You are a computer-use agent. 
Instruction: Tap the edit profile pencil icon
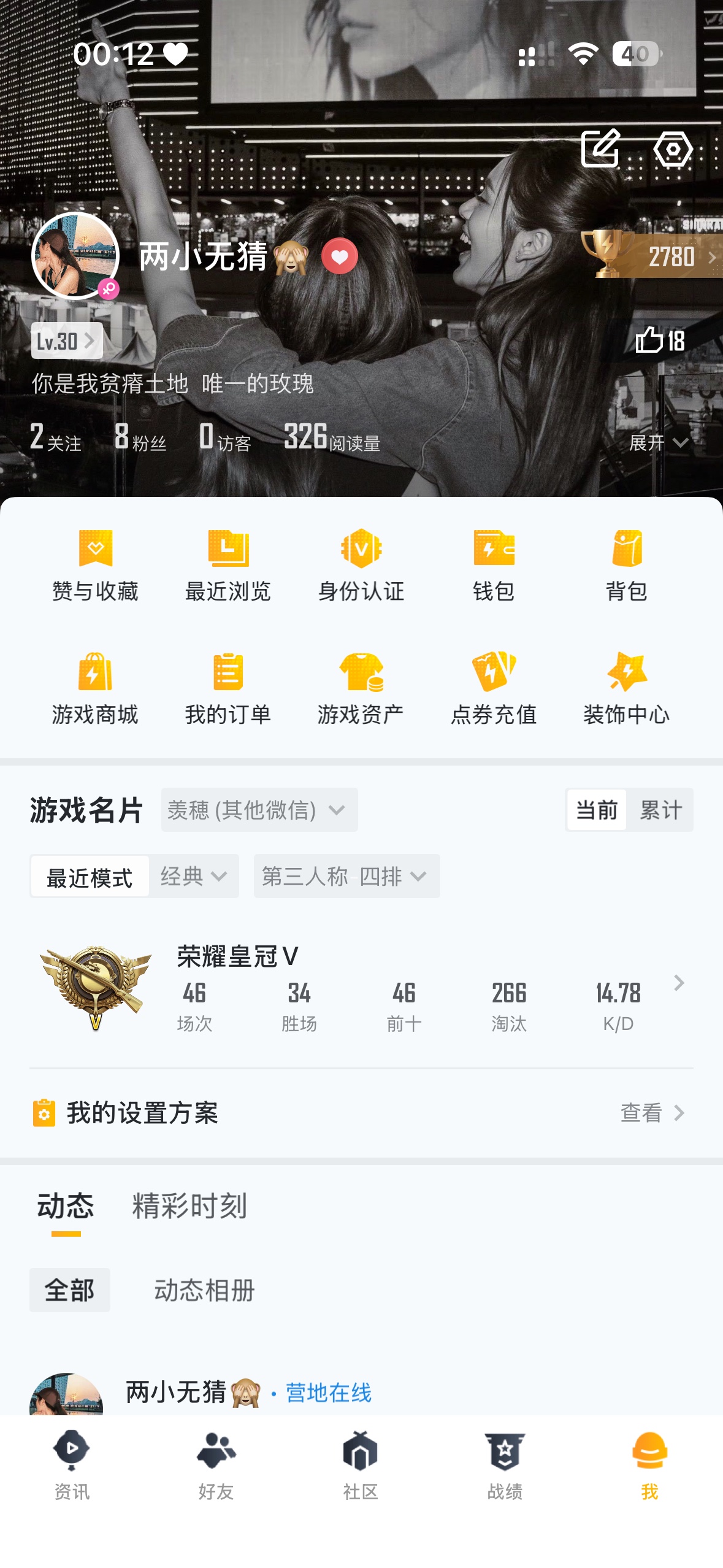point(600,148)
